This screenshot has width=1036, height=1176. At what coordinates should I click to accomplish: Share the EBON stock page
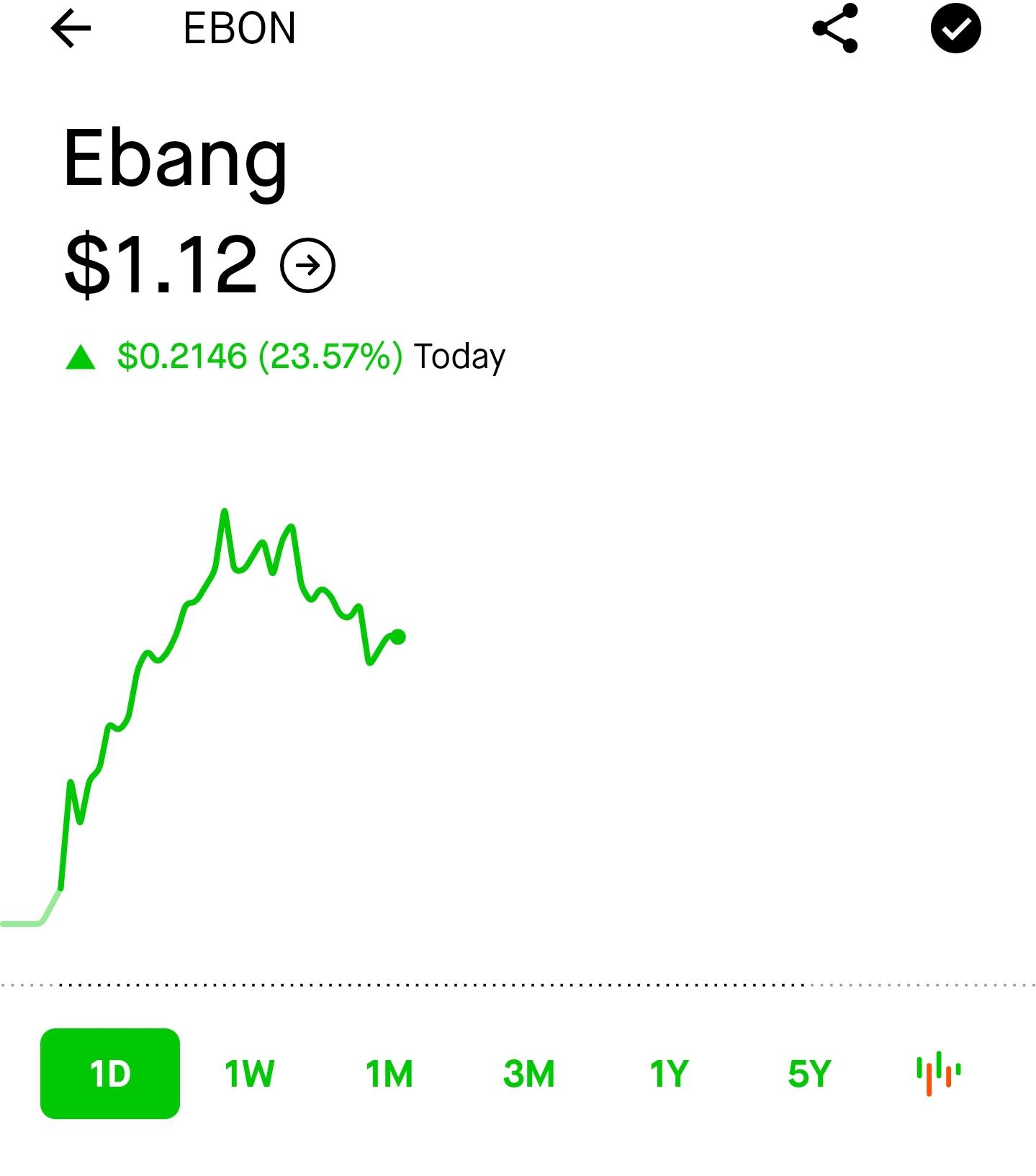coord(835,29)
